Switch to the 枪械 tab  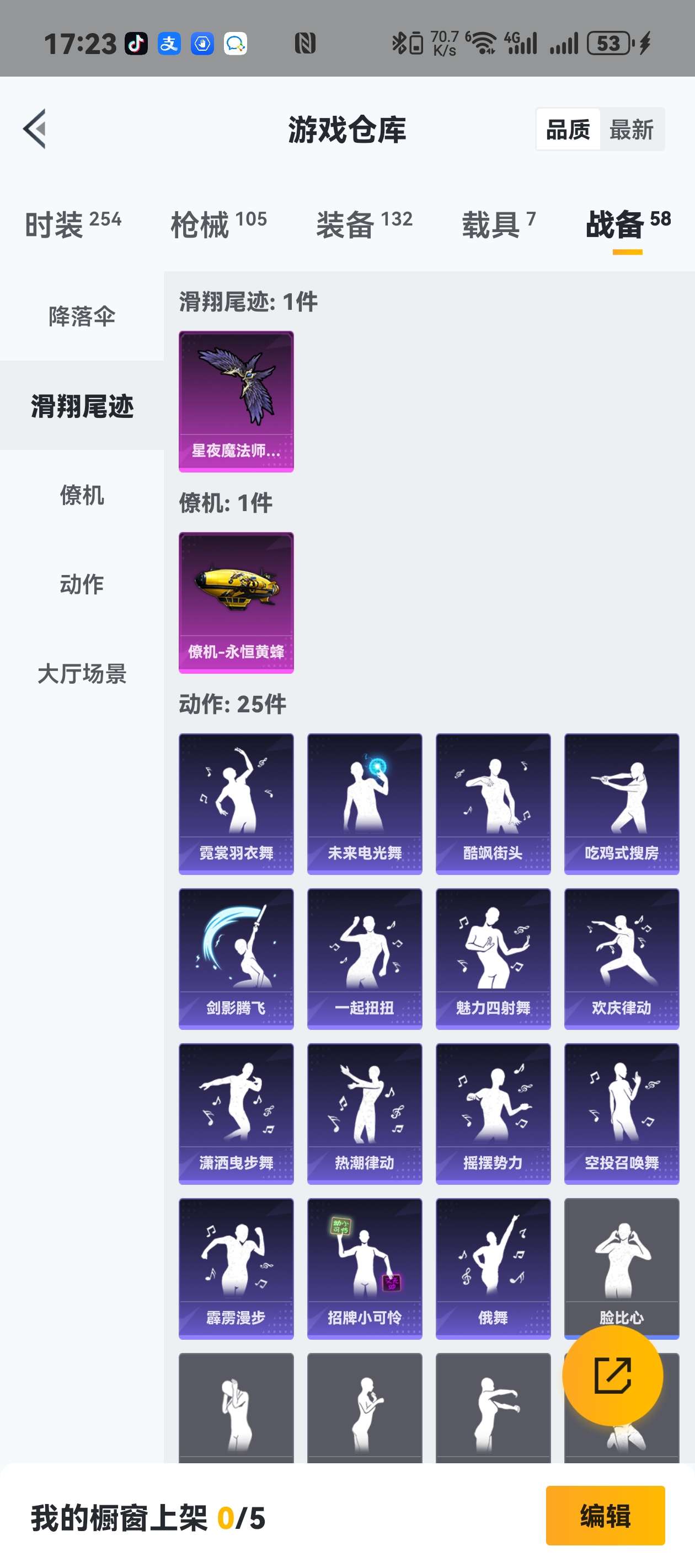[218, 224]
